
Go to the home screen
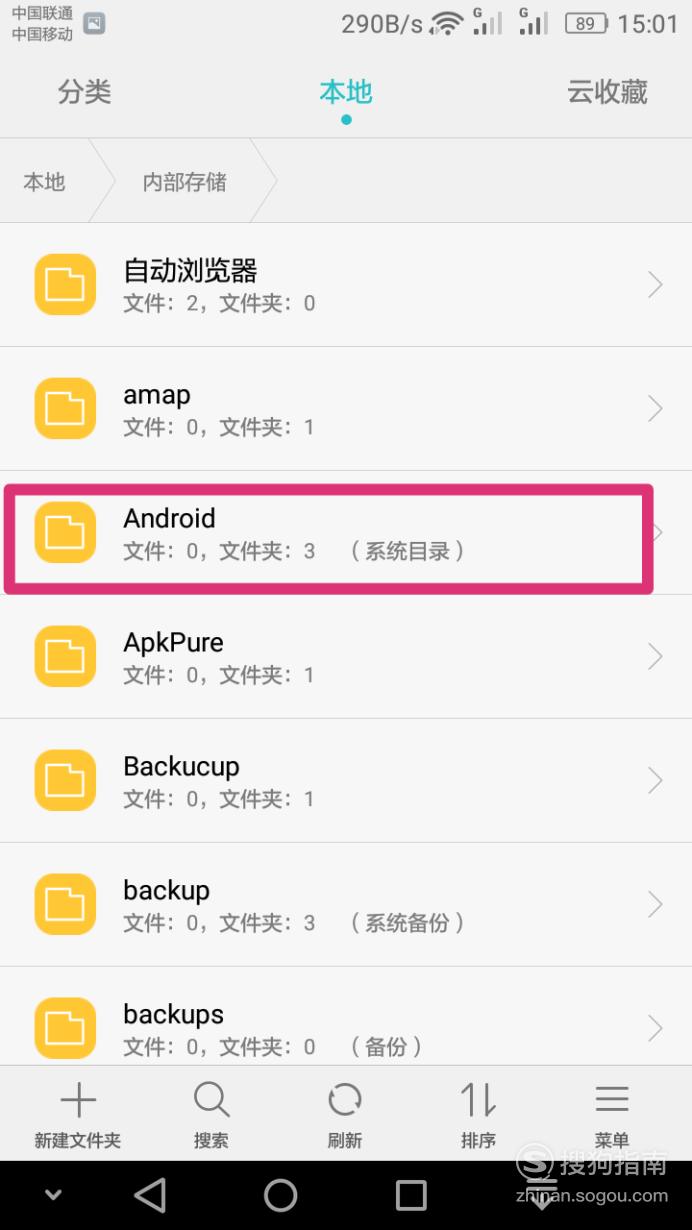(281, 1195)
